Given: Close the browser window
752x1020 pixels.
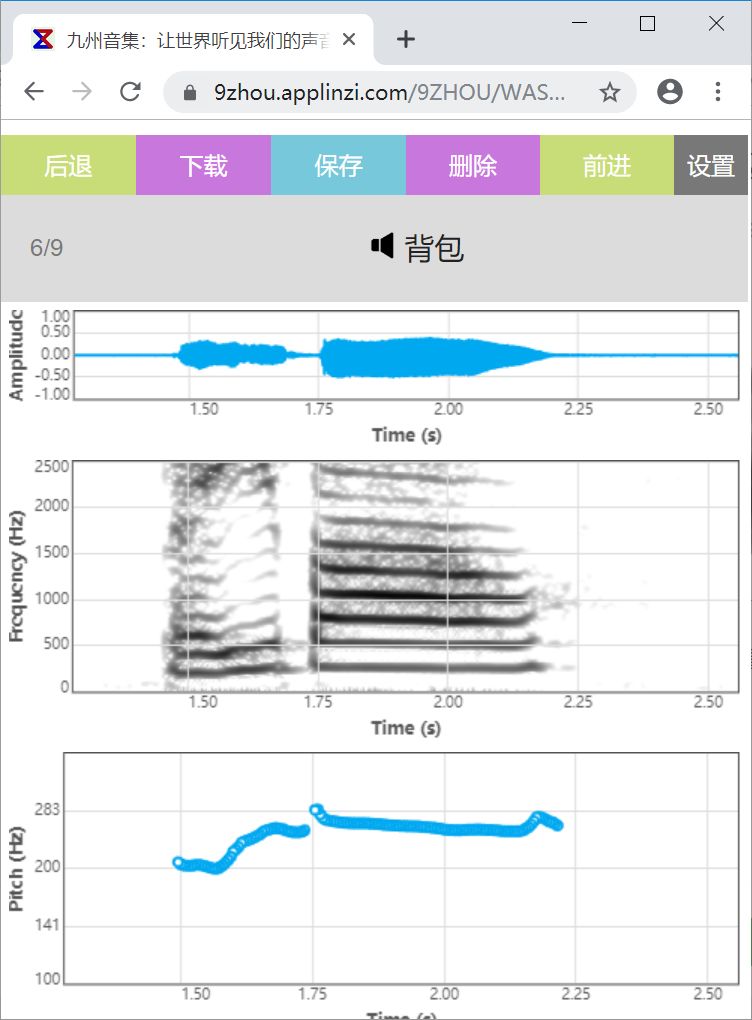Looking at the screenshot, I should pyautogui.click(x=716, y=24).
